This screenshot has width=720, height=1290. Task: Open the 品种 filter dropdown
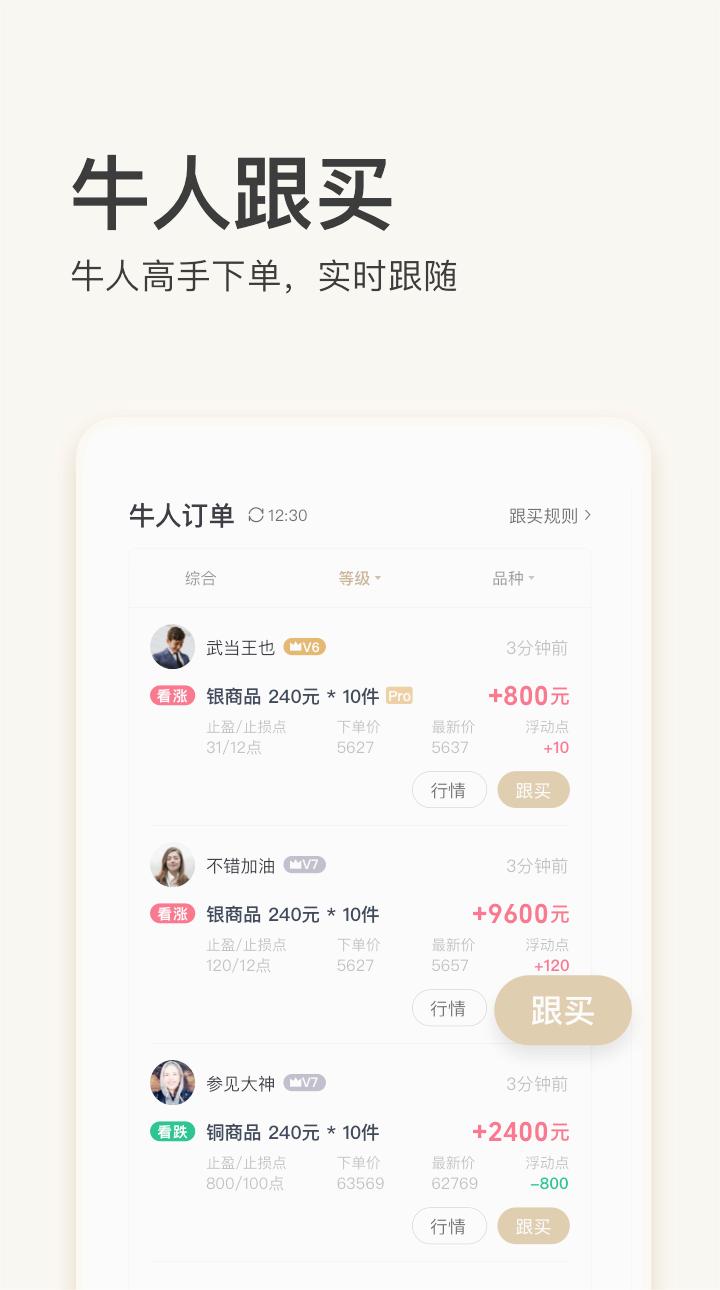coord(513,578)
